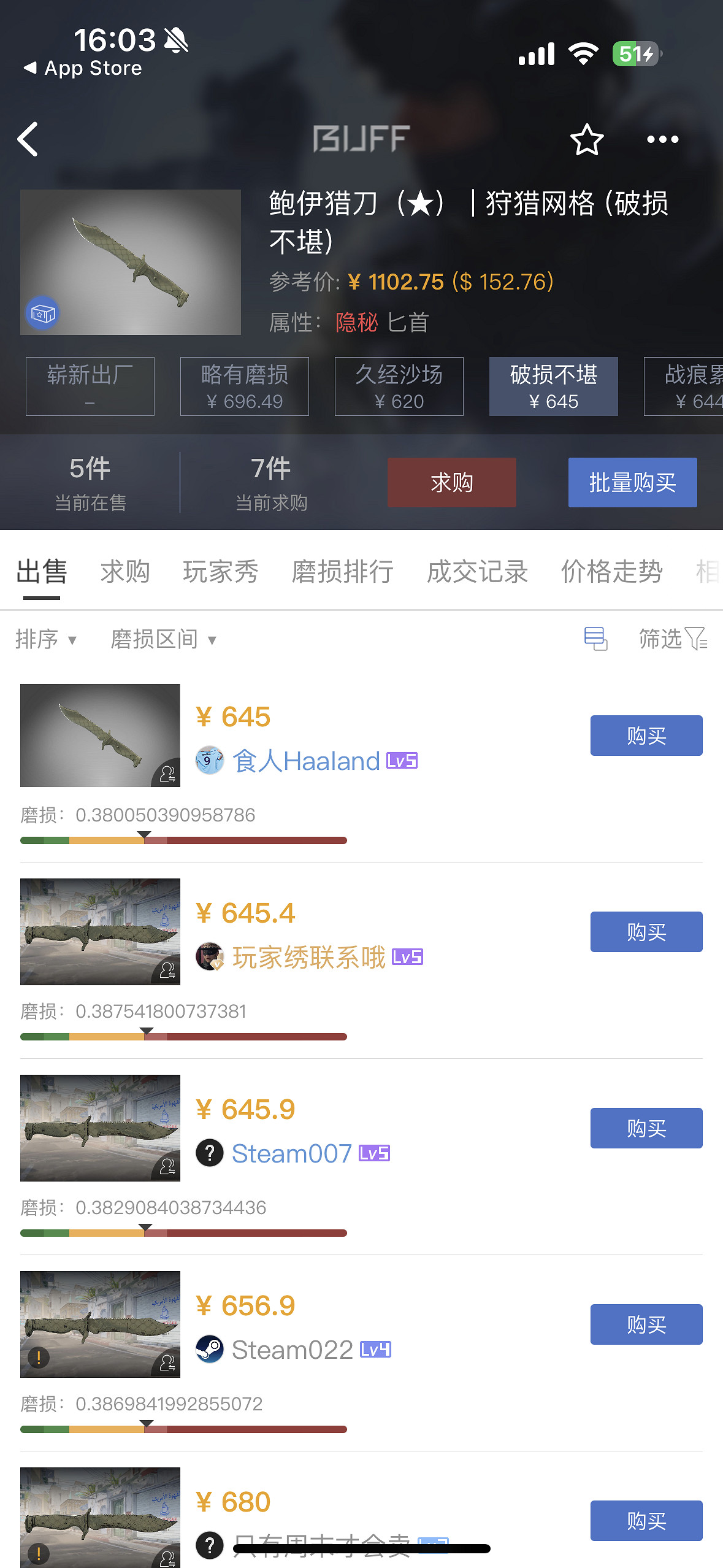The width and height of the screenshot is (723, 1568).
Task: Tap the star to favorite this knife
Action: [x=586, y=140]
